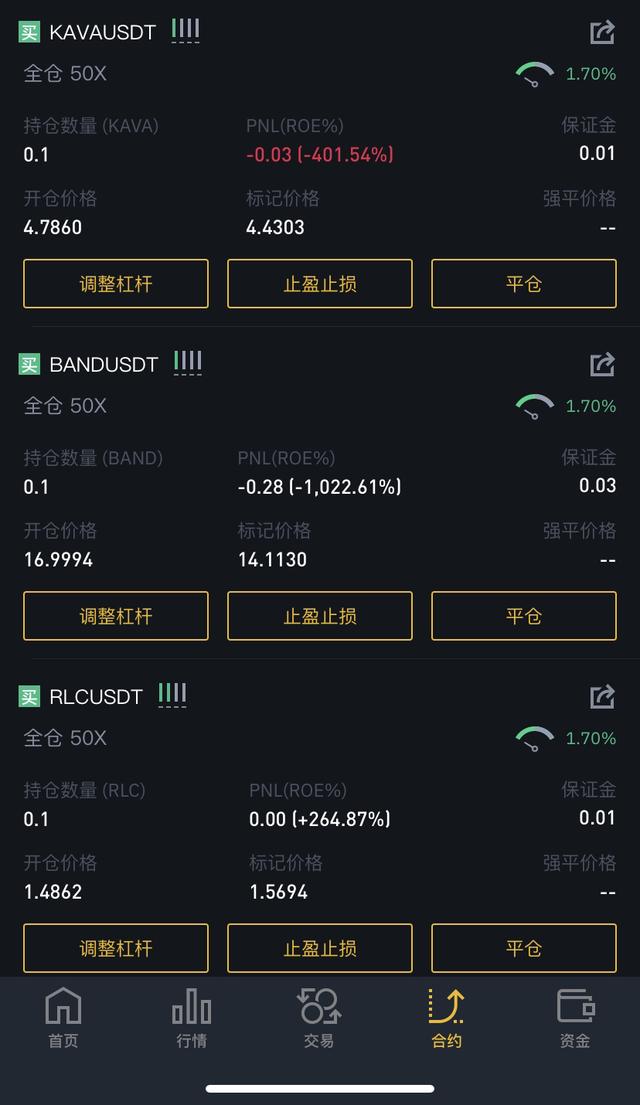Hit 平仓 on the RLCUSDT position
This screenshot has width=640, height=1105.
click(524, 948)
